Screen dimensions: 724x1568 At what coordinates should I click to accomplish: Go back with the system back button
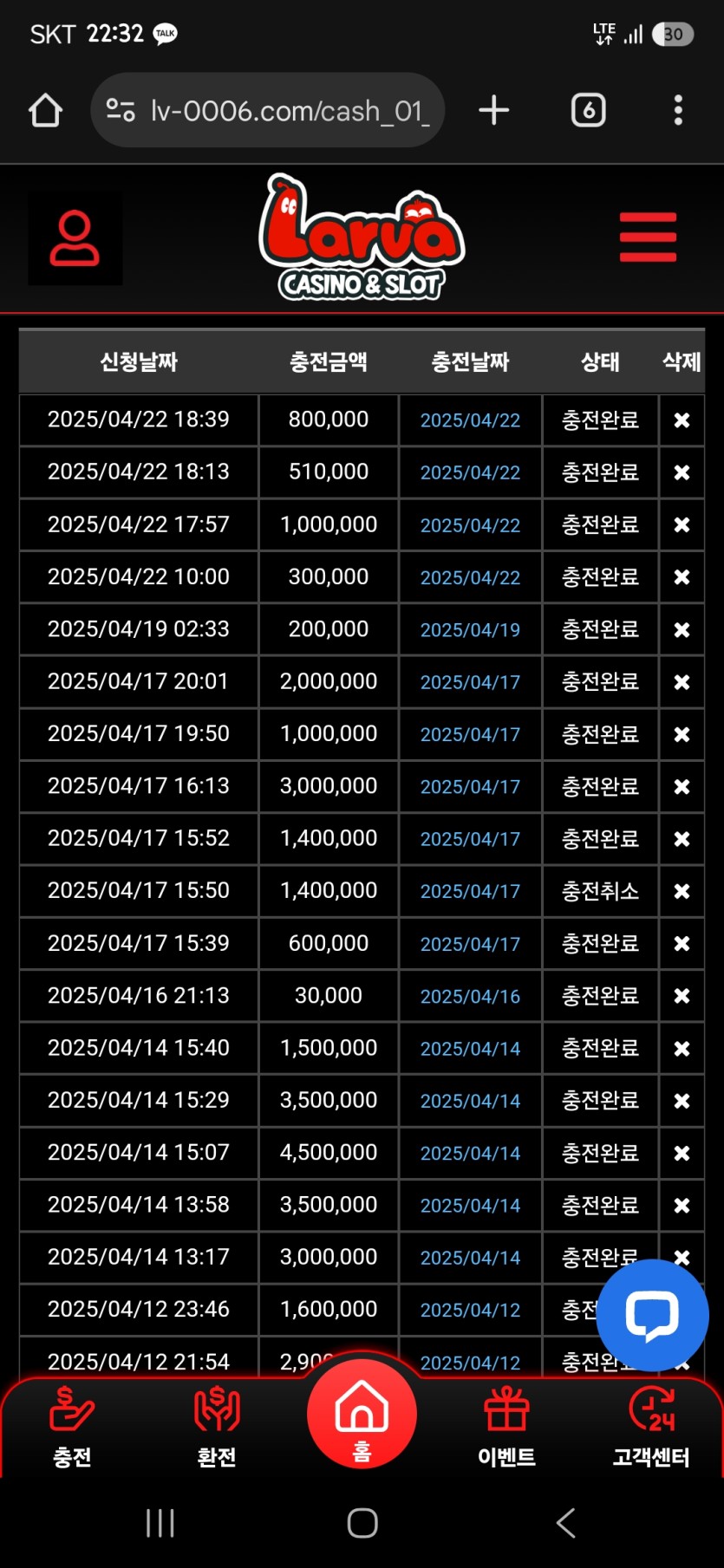point(565,1523)
